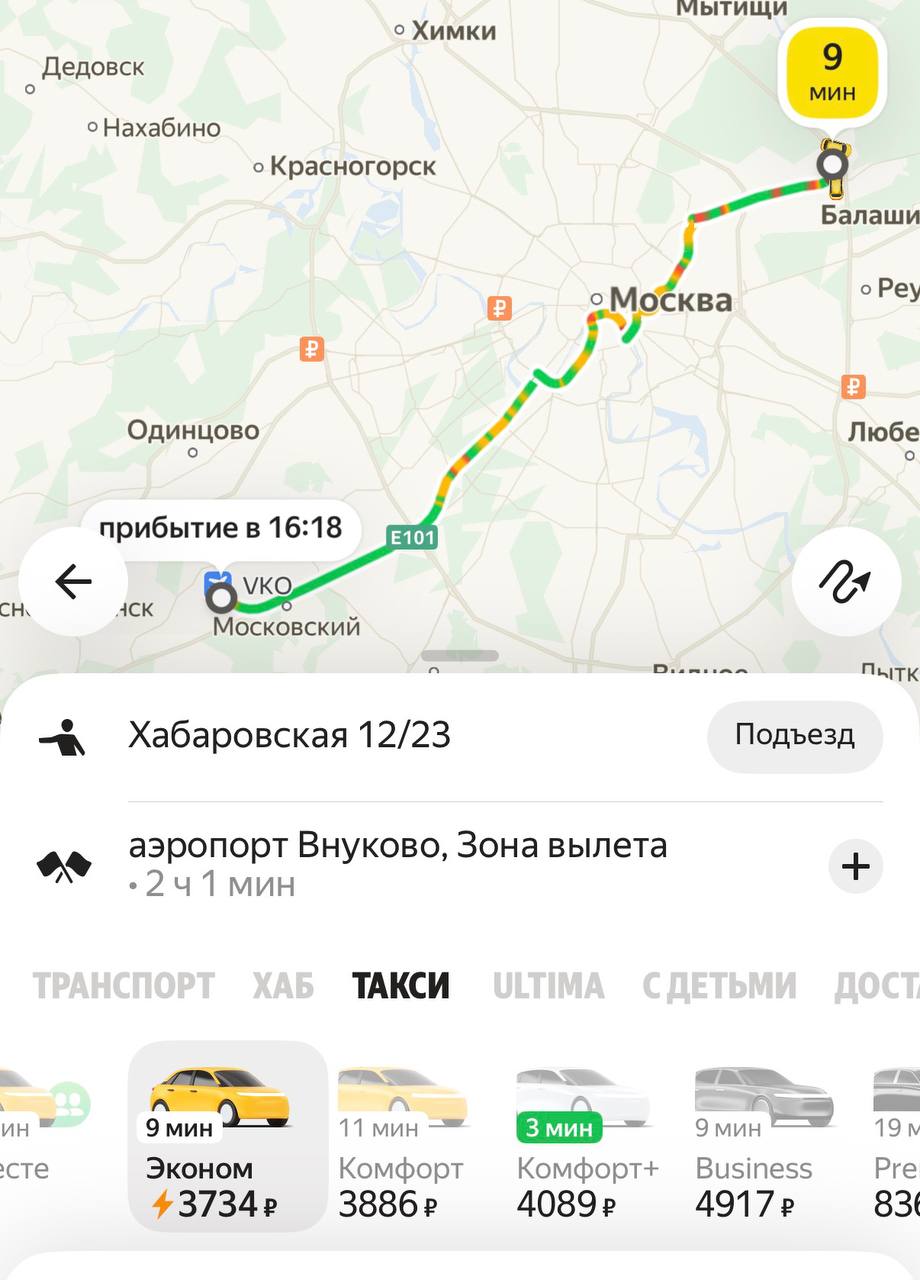The height and width of the screenshot is (1280, 920).
Task: Go back using the arrow button
Action: click(x=73, y=581)
